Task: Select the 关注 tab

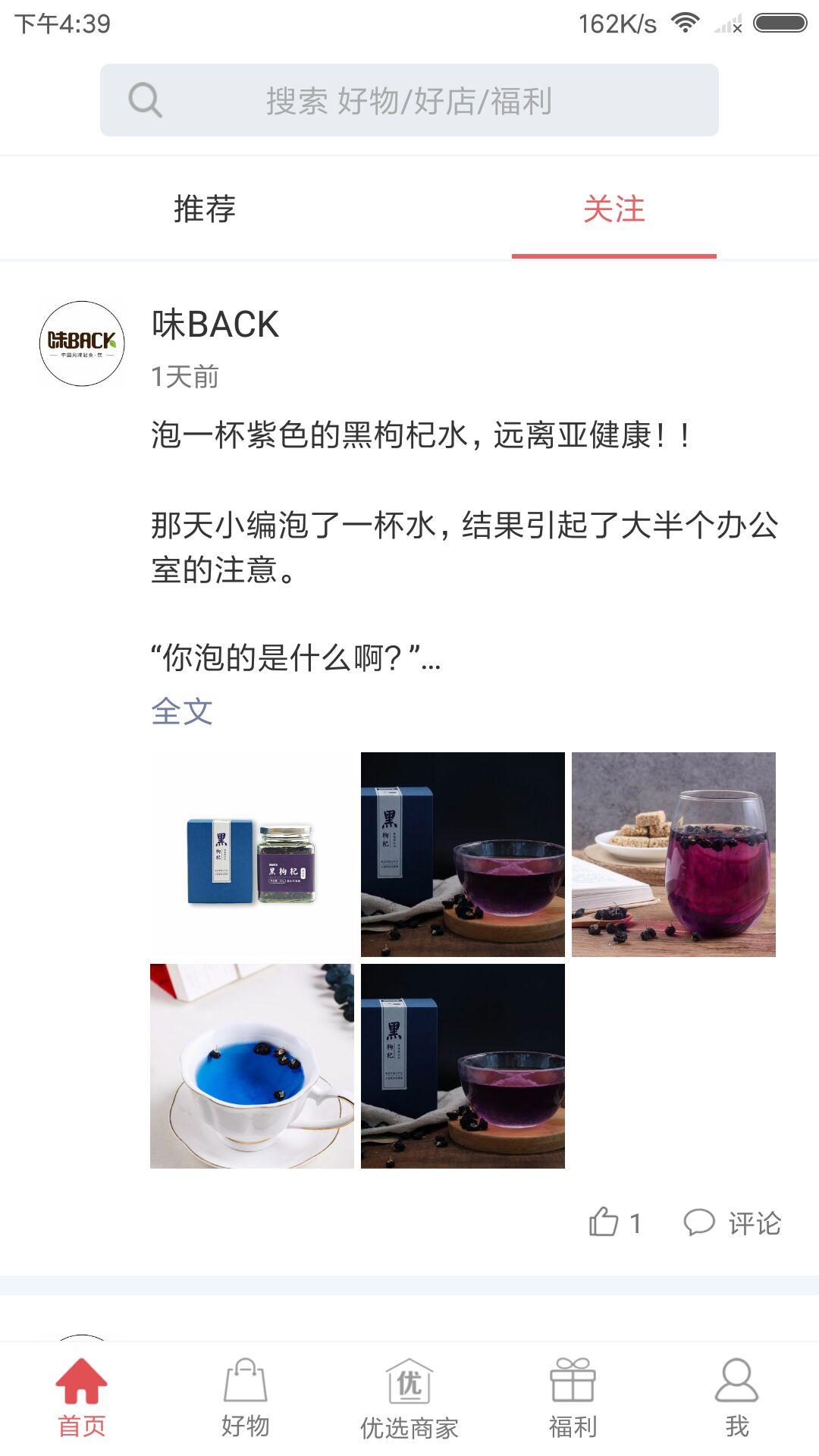Action: [x=613, y=209]
